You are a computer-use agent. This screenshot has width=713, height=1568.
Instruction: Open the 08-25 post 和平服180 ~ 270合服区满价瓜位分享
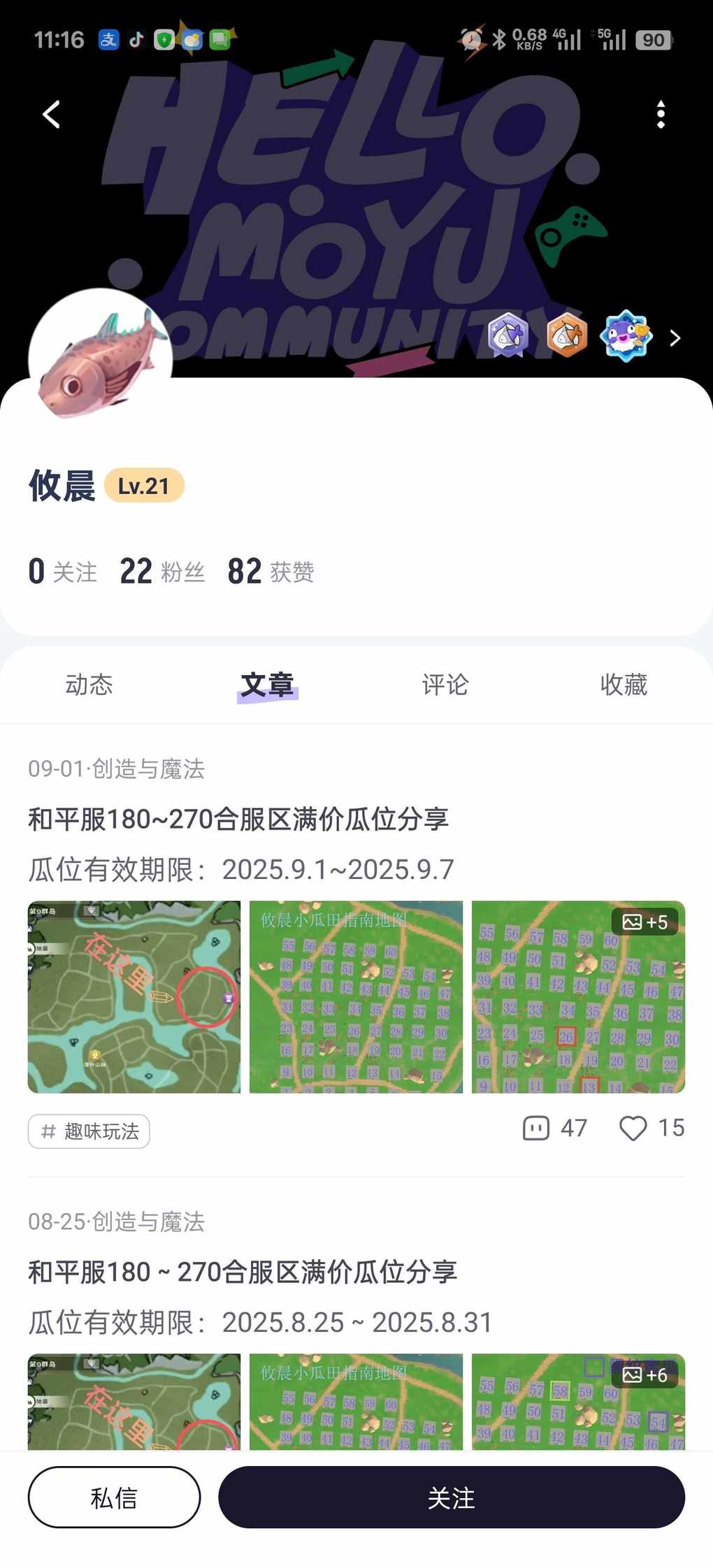242,1272
